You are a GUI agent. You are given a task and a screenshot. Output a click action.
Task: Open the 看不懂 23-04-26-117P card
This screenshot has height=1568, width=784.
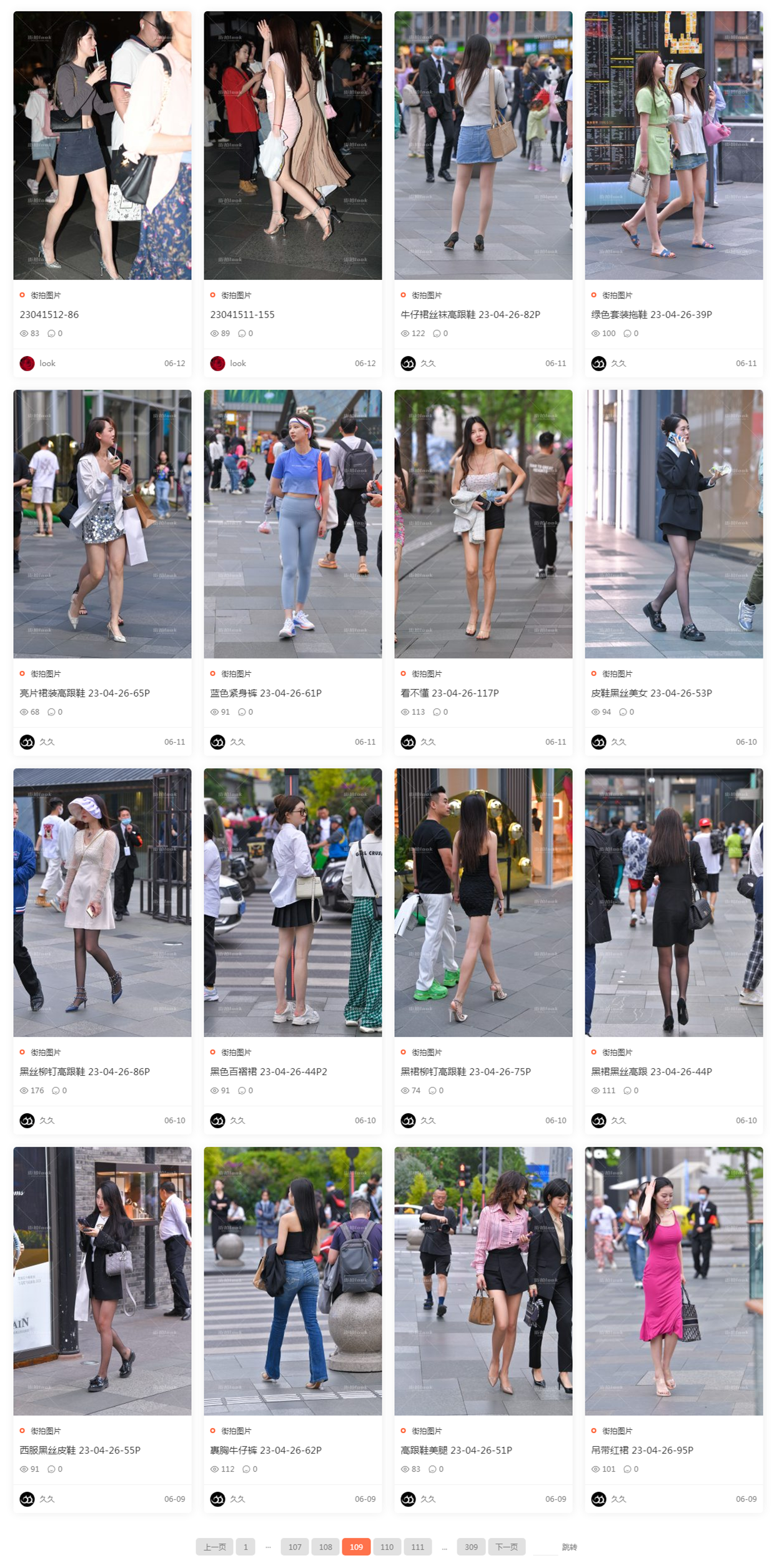click(483, 523)
